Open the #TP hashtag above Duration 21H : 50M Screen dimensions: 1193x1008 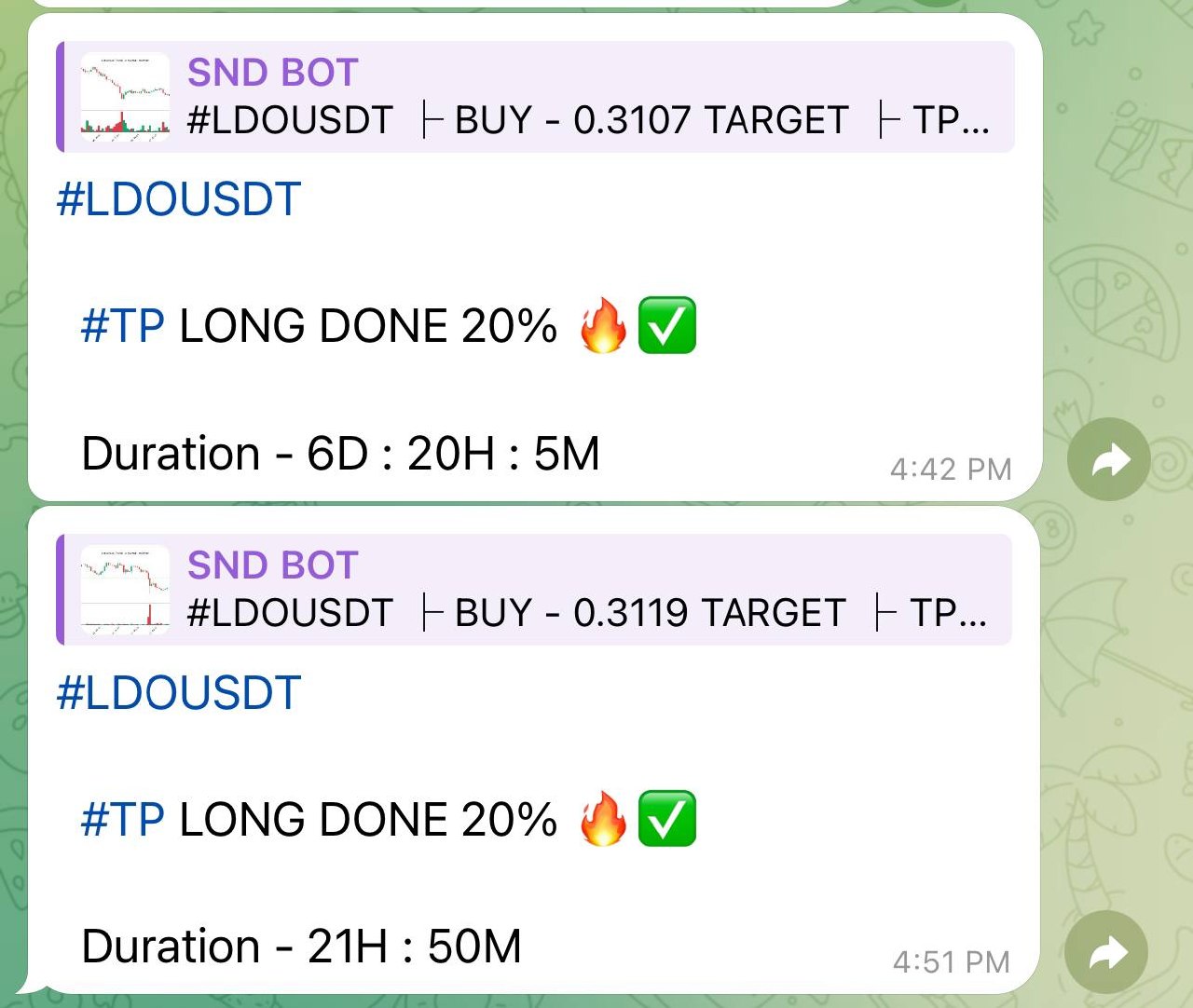[123, 820]
